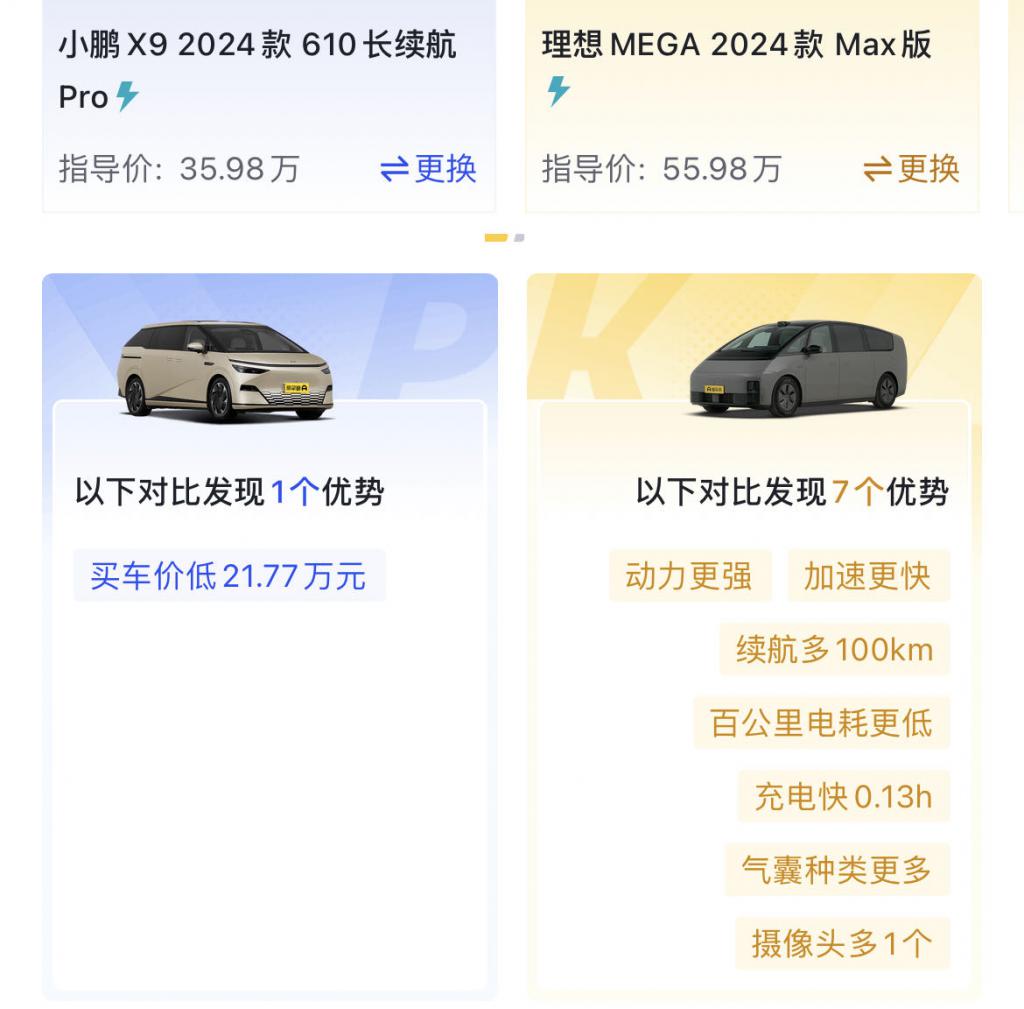Tap 更换 to replace the 理想 MEGA
The width and height of the screenshot is (1024, 1009).
click(911, 169)
